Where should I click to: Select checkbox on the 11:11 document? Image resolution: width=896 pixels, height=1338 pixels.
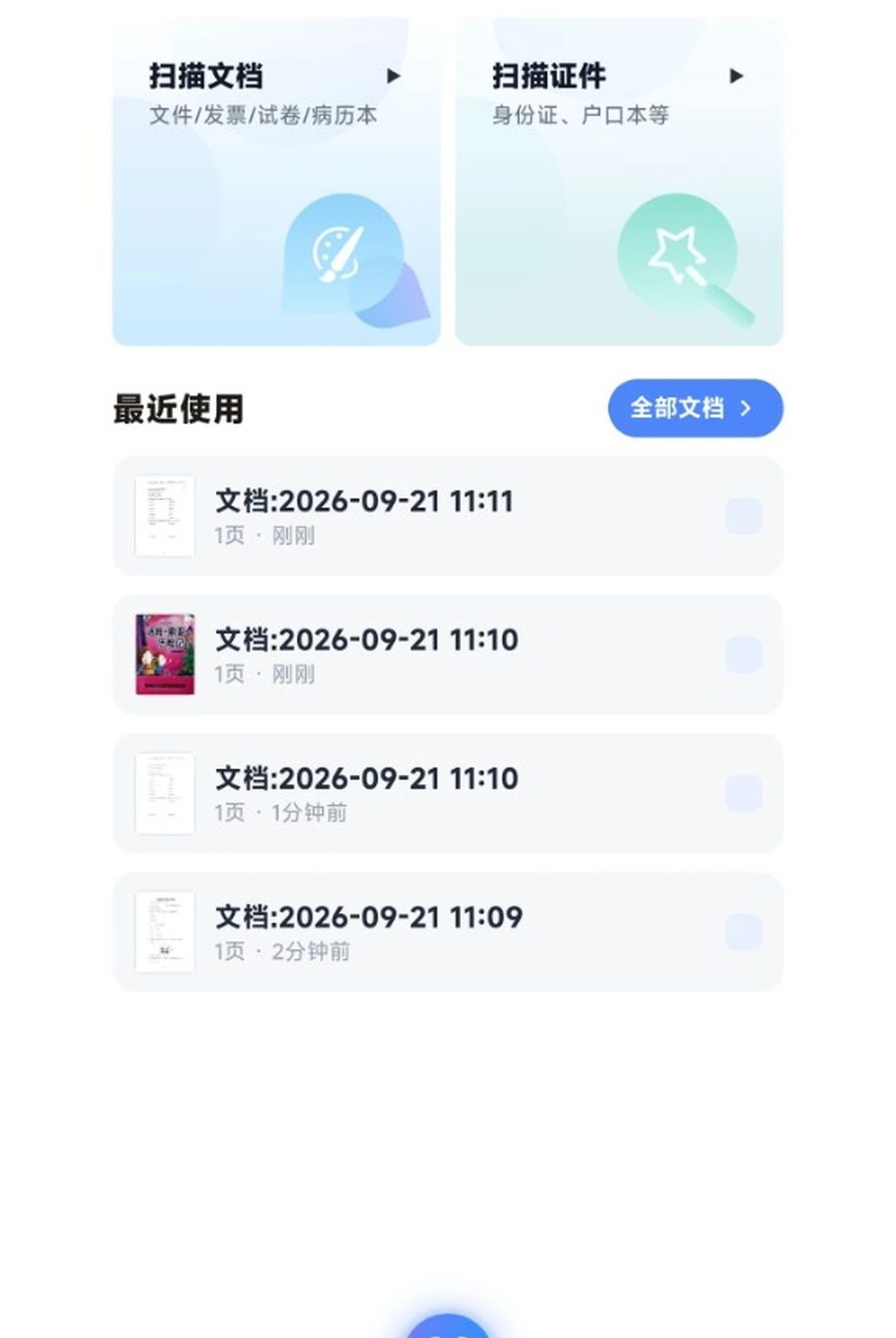click(743, 516)
